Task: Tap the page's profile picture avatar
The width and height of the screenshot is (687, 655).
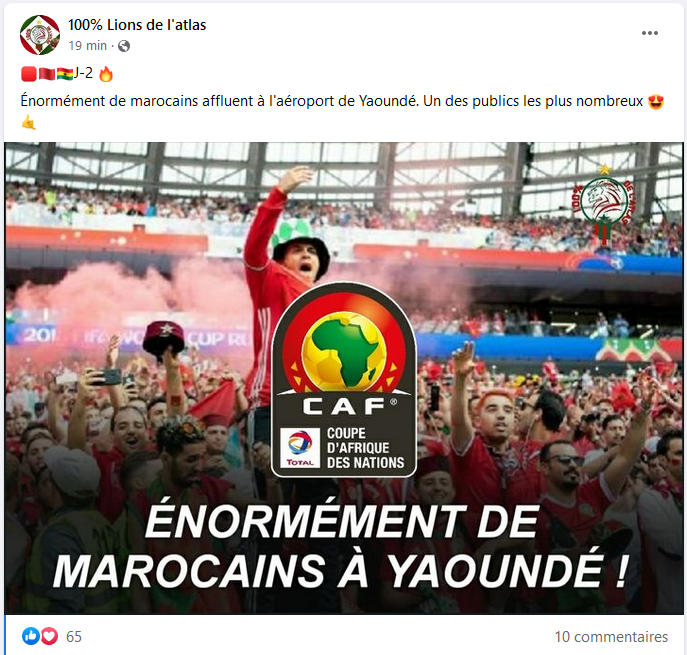Action: pos(39,35)
